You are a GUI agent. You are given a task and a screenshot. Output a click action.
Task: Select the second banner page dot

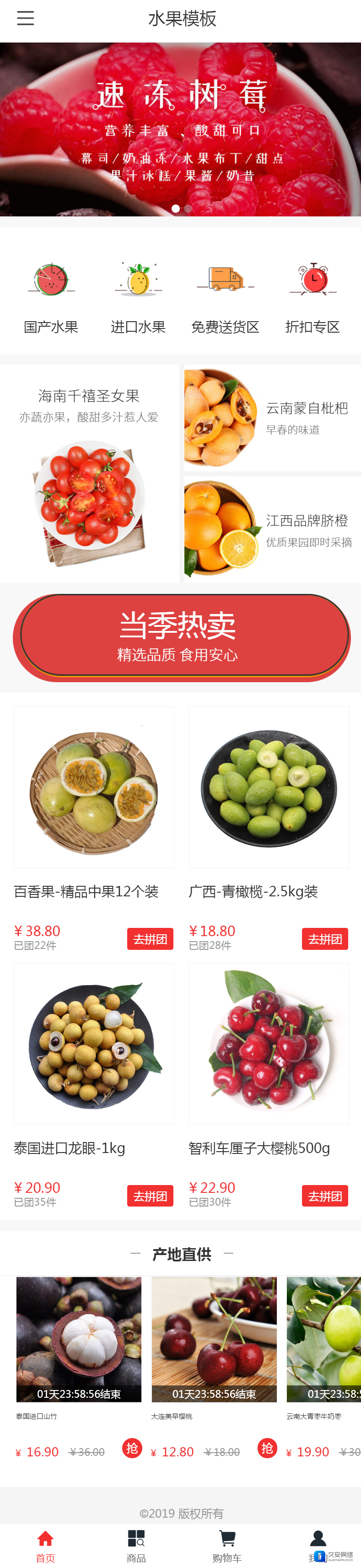tap(188, 209)
